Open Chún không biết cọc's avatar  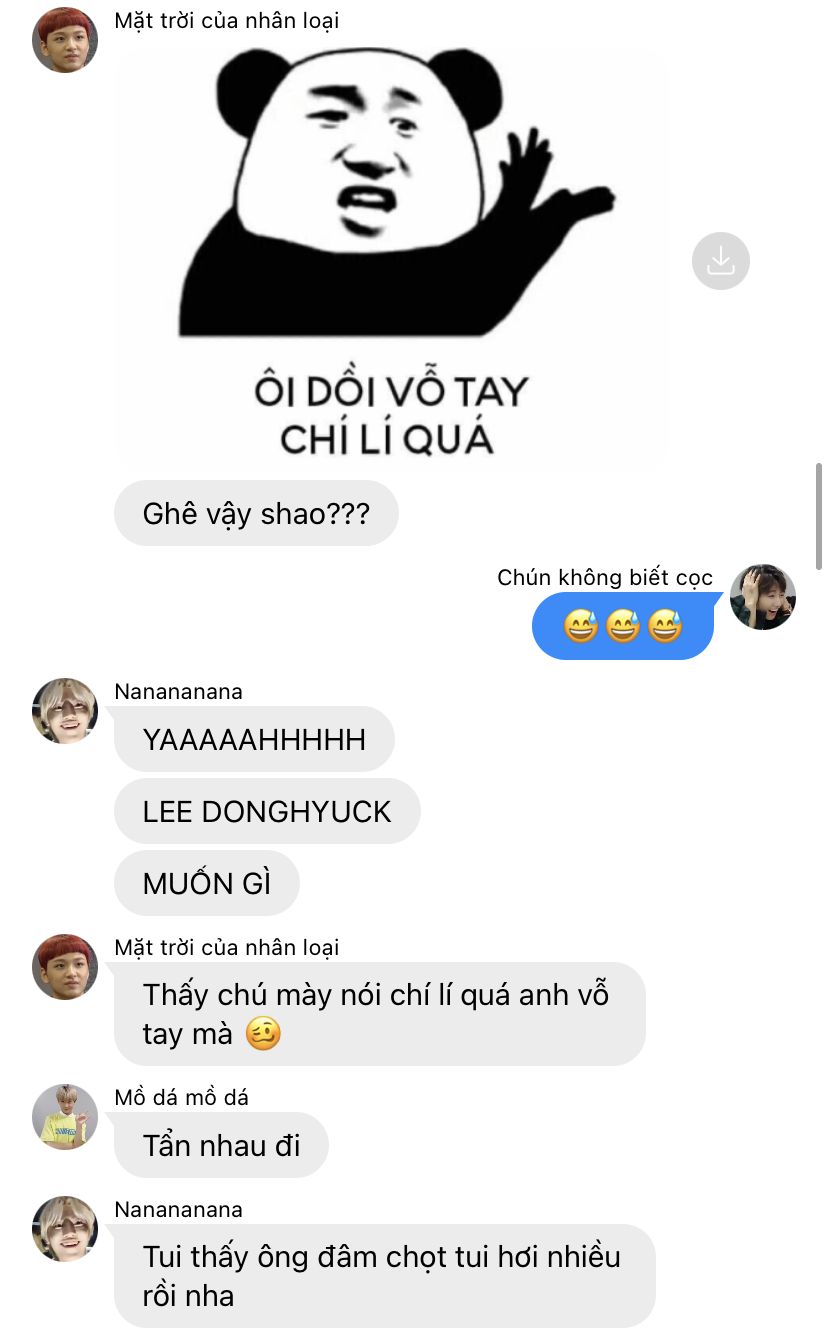[762, 597]
